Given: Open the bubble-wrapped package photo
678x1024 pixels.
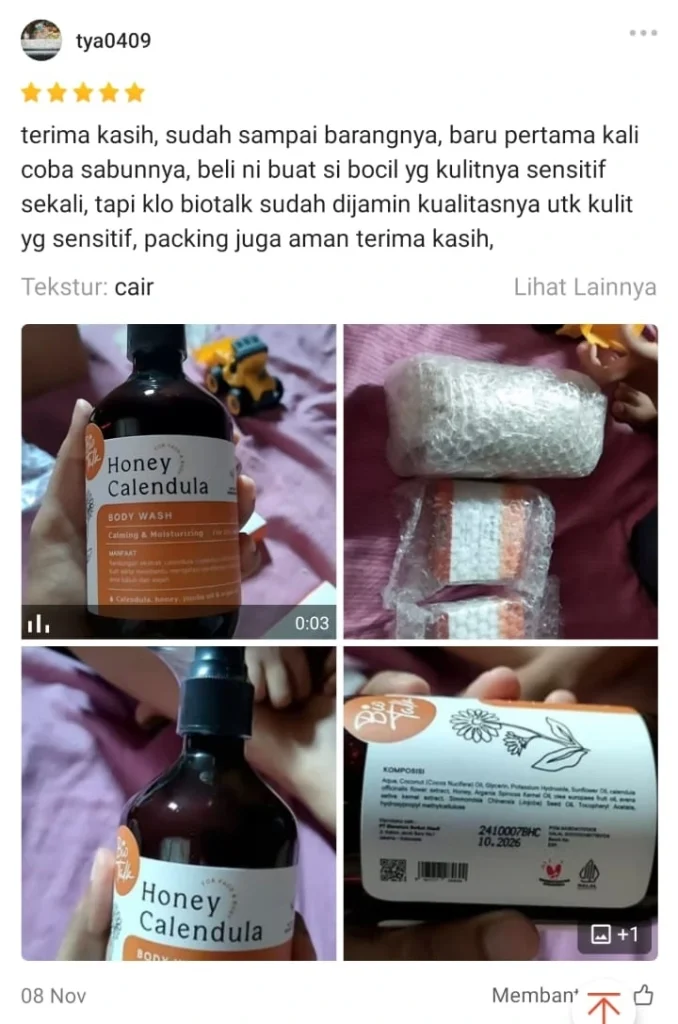Looking at the screenshot, I should (500, 481).
